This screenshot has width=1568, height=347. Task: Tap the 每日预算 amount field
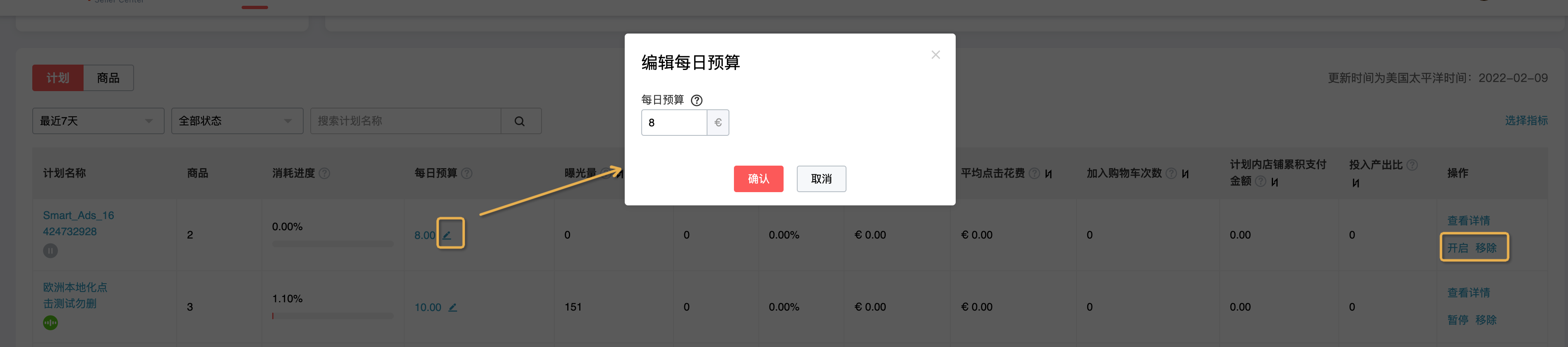(674, 123)
